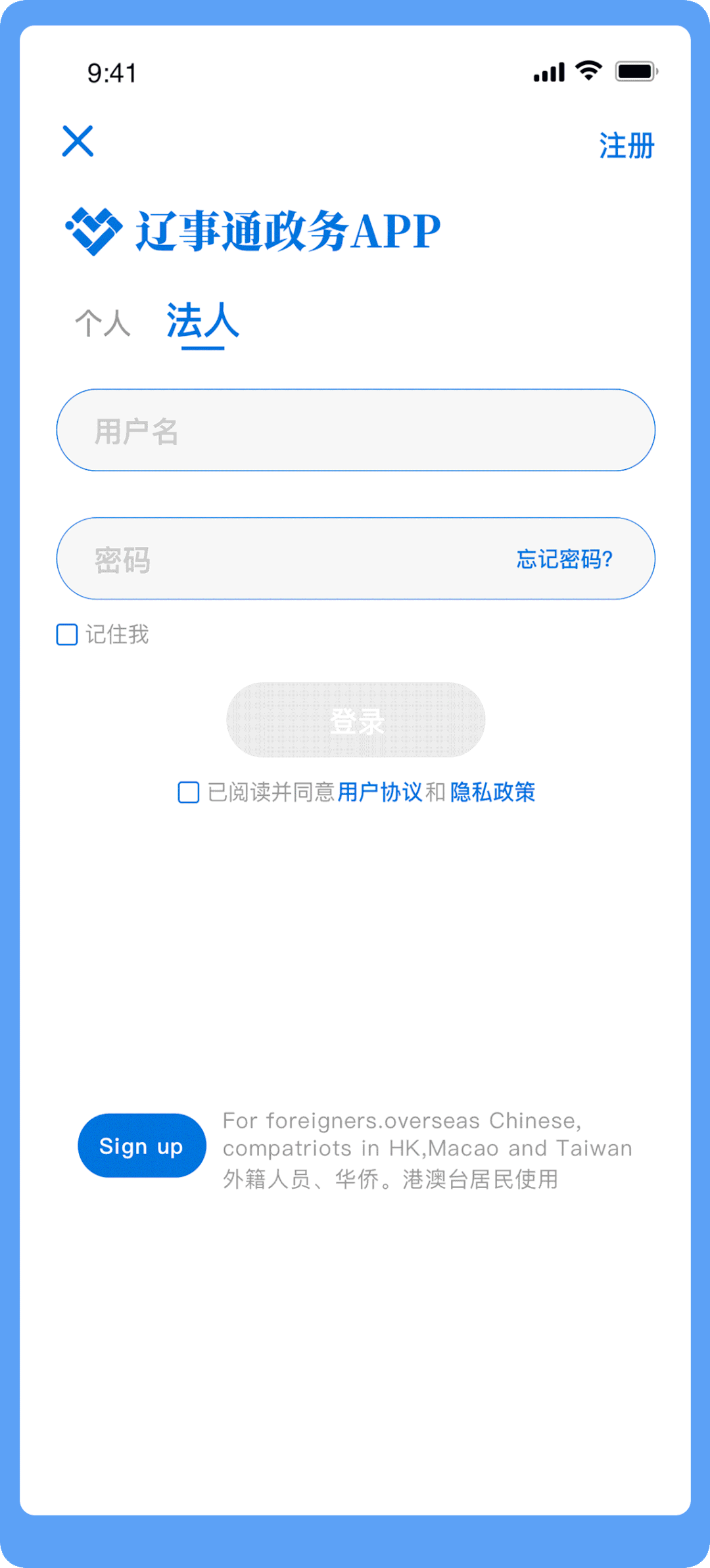The height and width of the screenshot is (1568, 710).
Task: View the 隐私政策 link
Action: coord(492,793)
